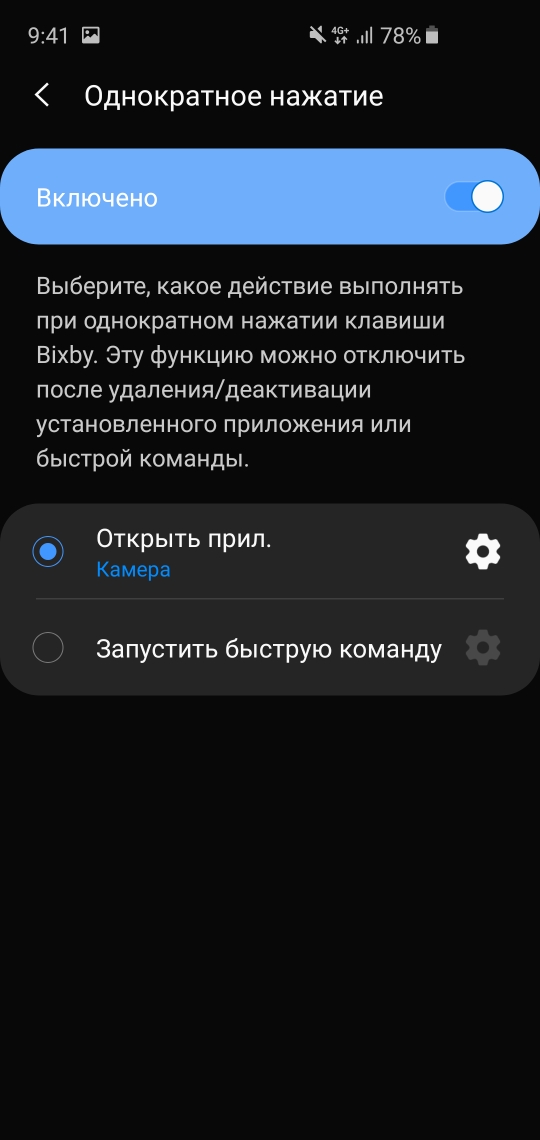Open gear next to Запустить быструю команду

click(x=483, y=648)
